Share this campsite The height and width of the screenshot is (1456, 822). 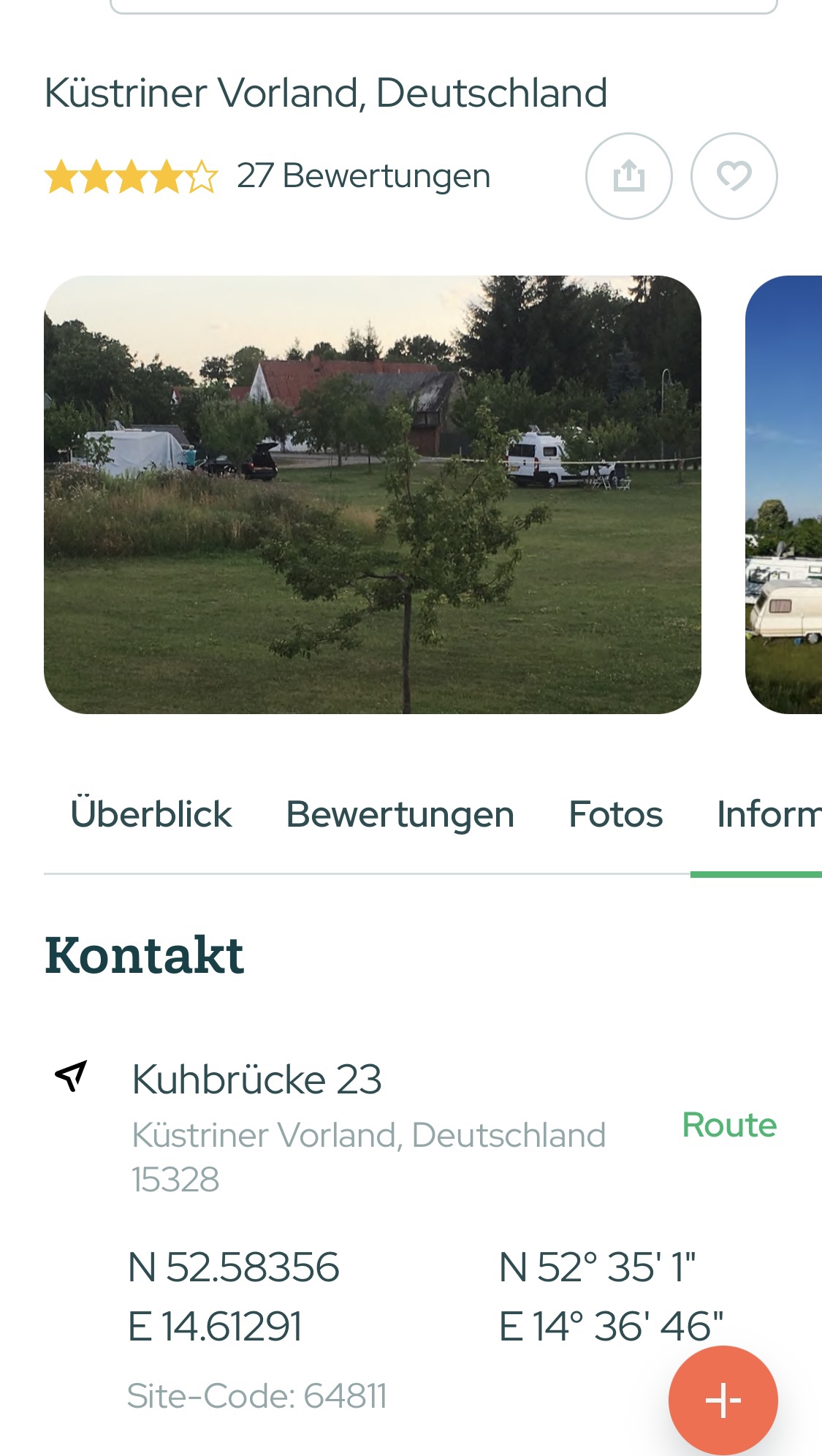(628, 176)
